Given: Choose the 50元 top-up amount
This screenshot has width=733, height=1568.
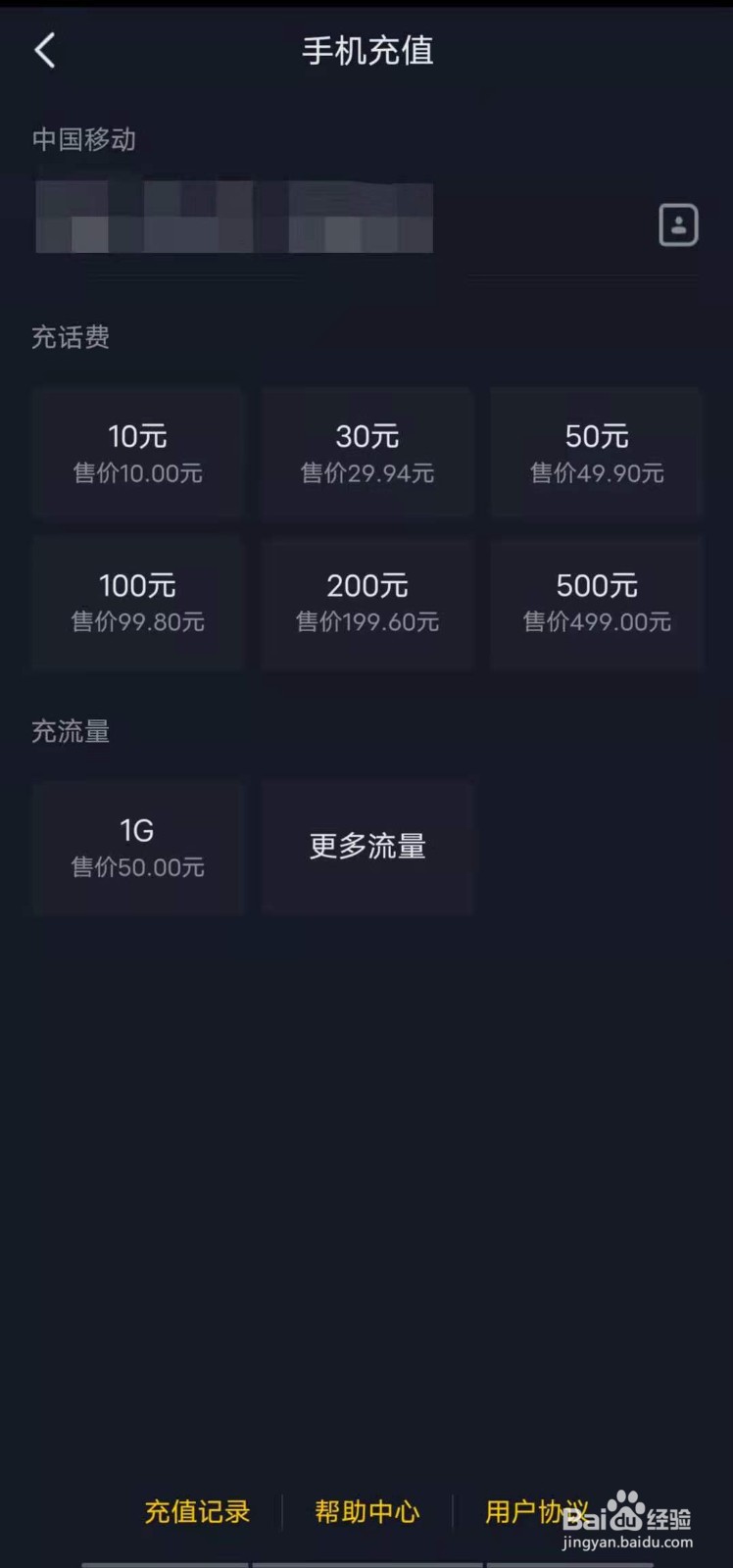Looking at the screenshot, I should tap(596, 452).
